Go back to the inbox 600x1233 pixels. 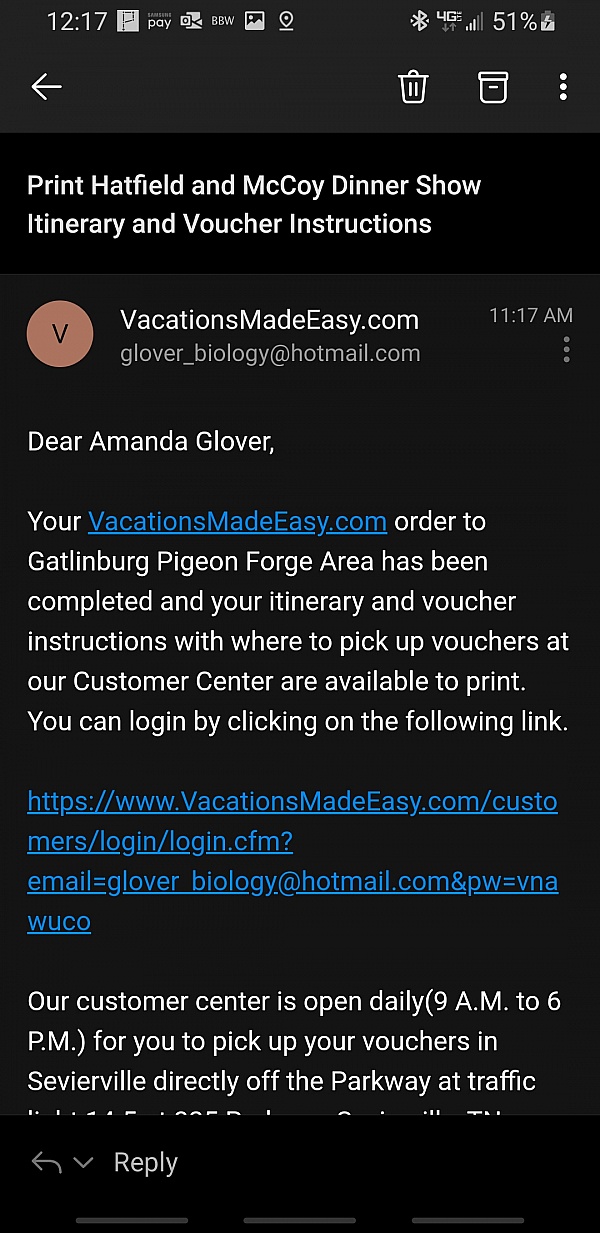(46, 87)
